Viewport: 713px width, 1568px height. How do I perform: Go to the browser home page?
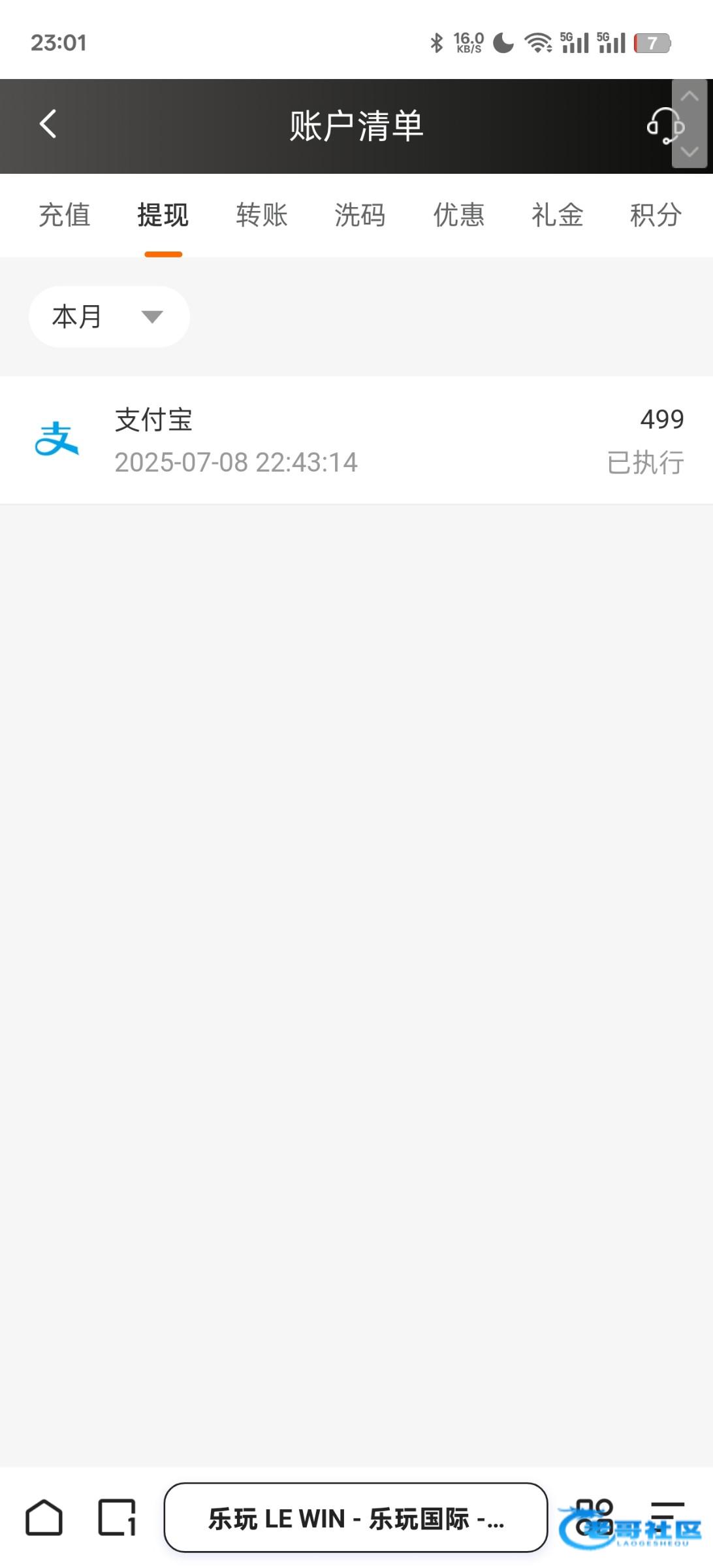click(44, 1517)
